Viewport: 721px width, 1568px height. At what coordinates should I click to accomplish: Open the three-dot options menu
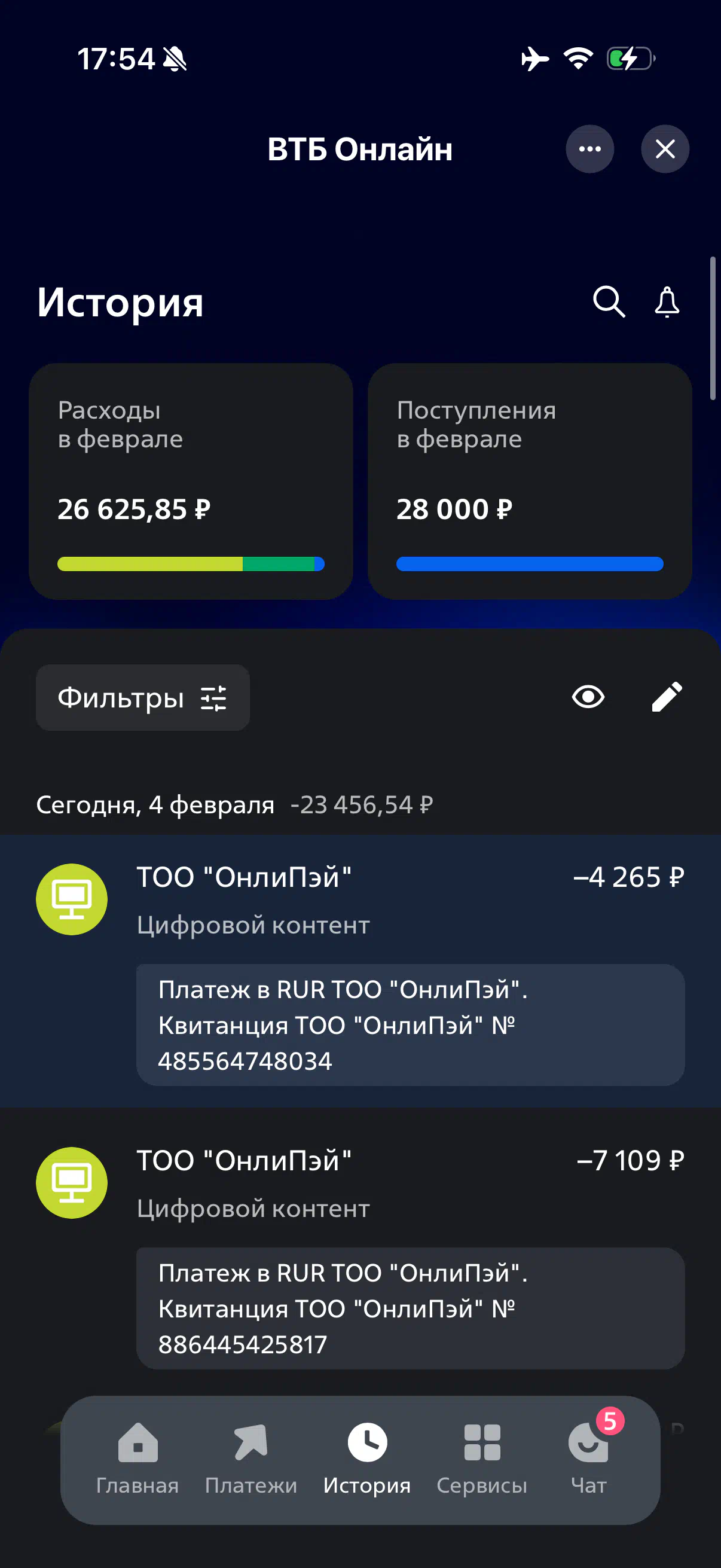[589, 149]
